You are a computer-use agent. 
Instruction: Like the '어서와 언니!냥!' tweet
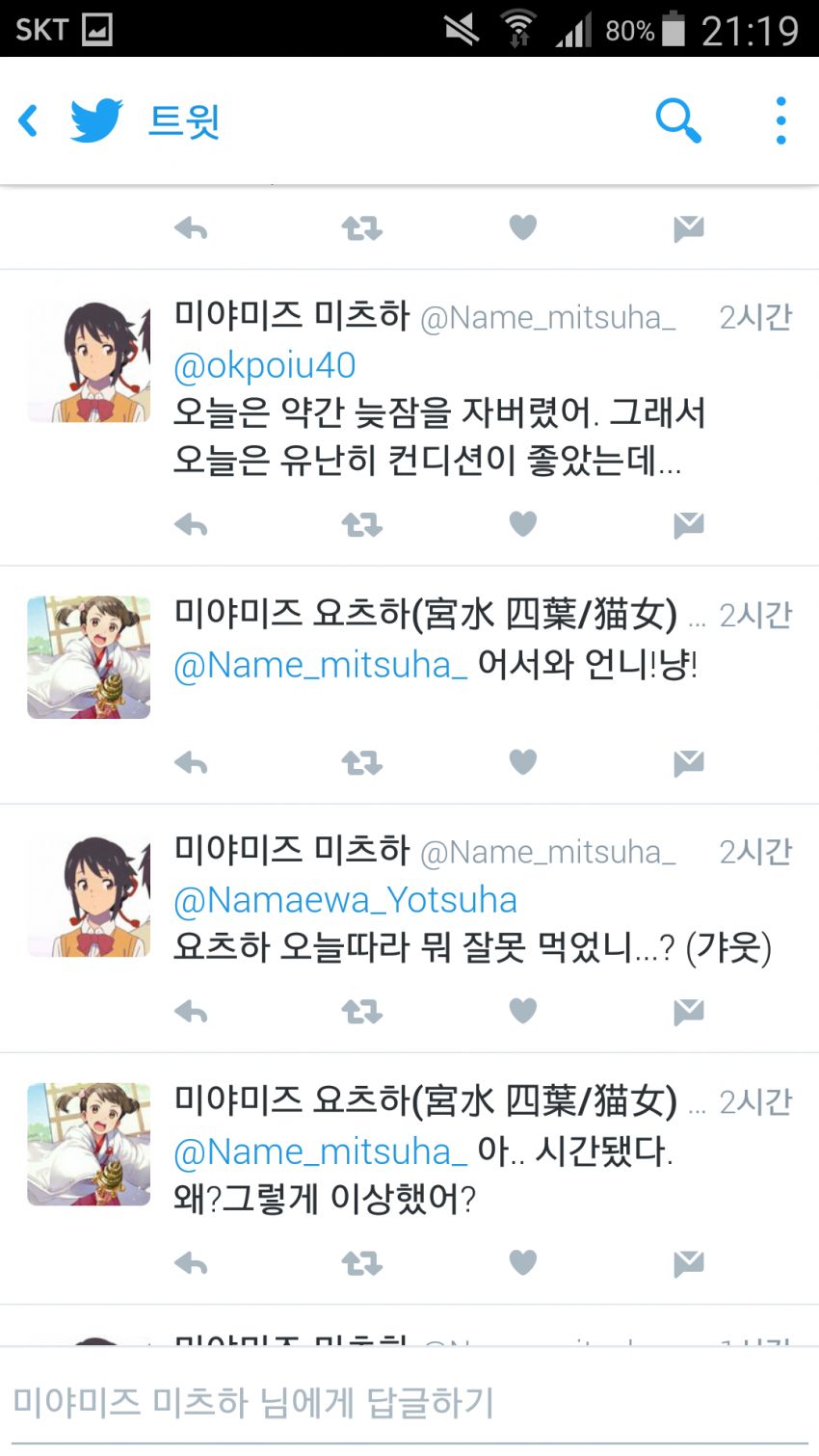click(x=522, y=762)
